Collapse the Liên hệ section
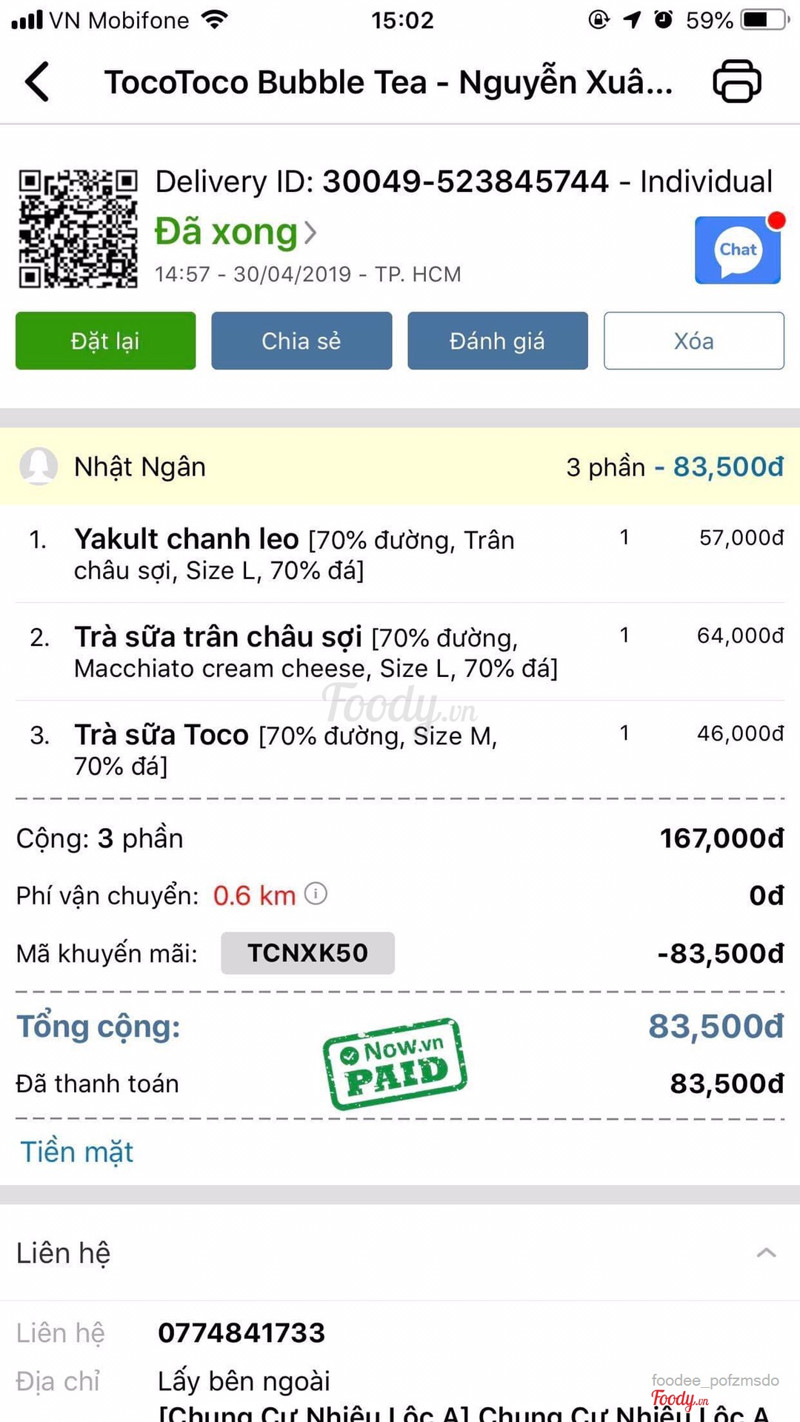 [766, 1252]
